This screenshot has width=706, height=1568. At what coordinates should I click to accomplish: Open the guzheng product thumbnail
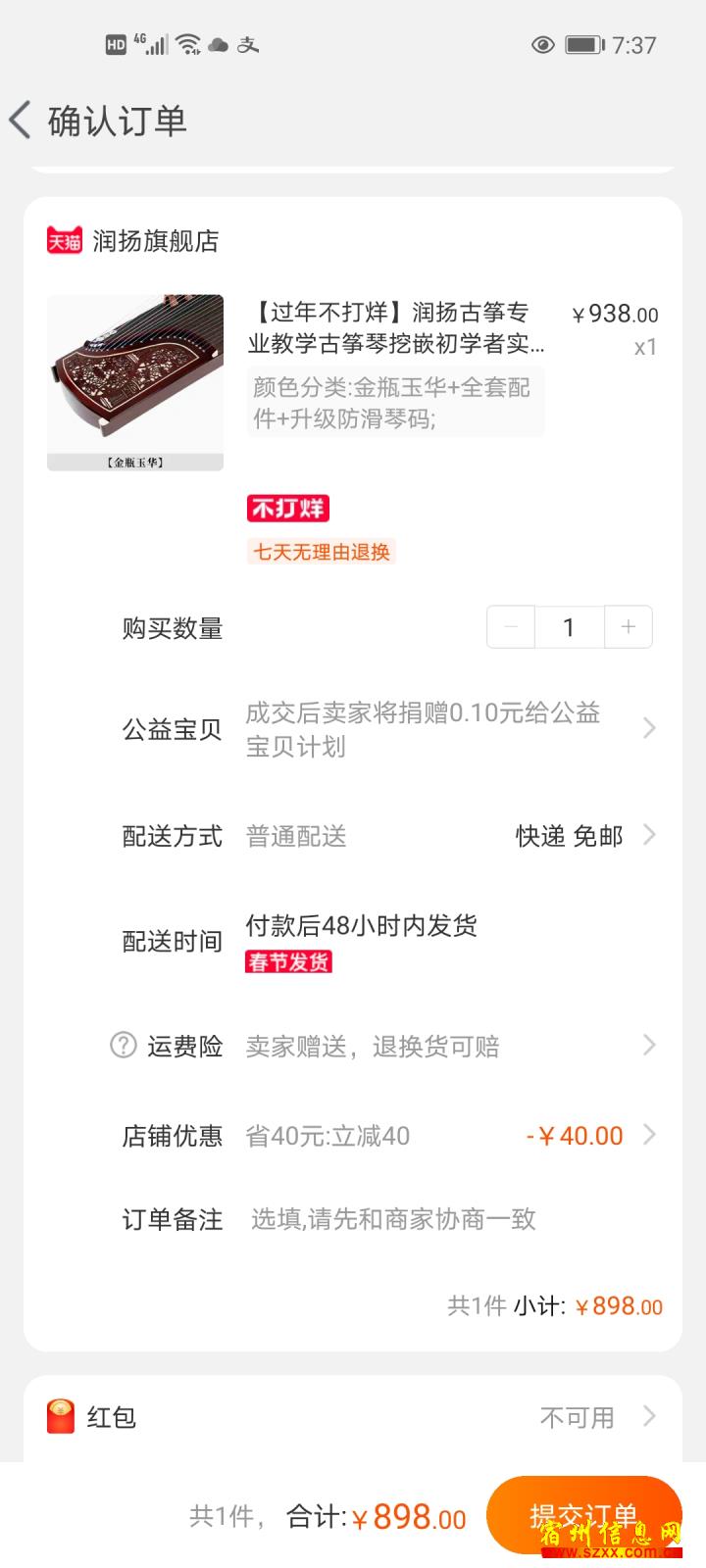coord(135,382)
